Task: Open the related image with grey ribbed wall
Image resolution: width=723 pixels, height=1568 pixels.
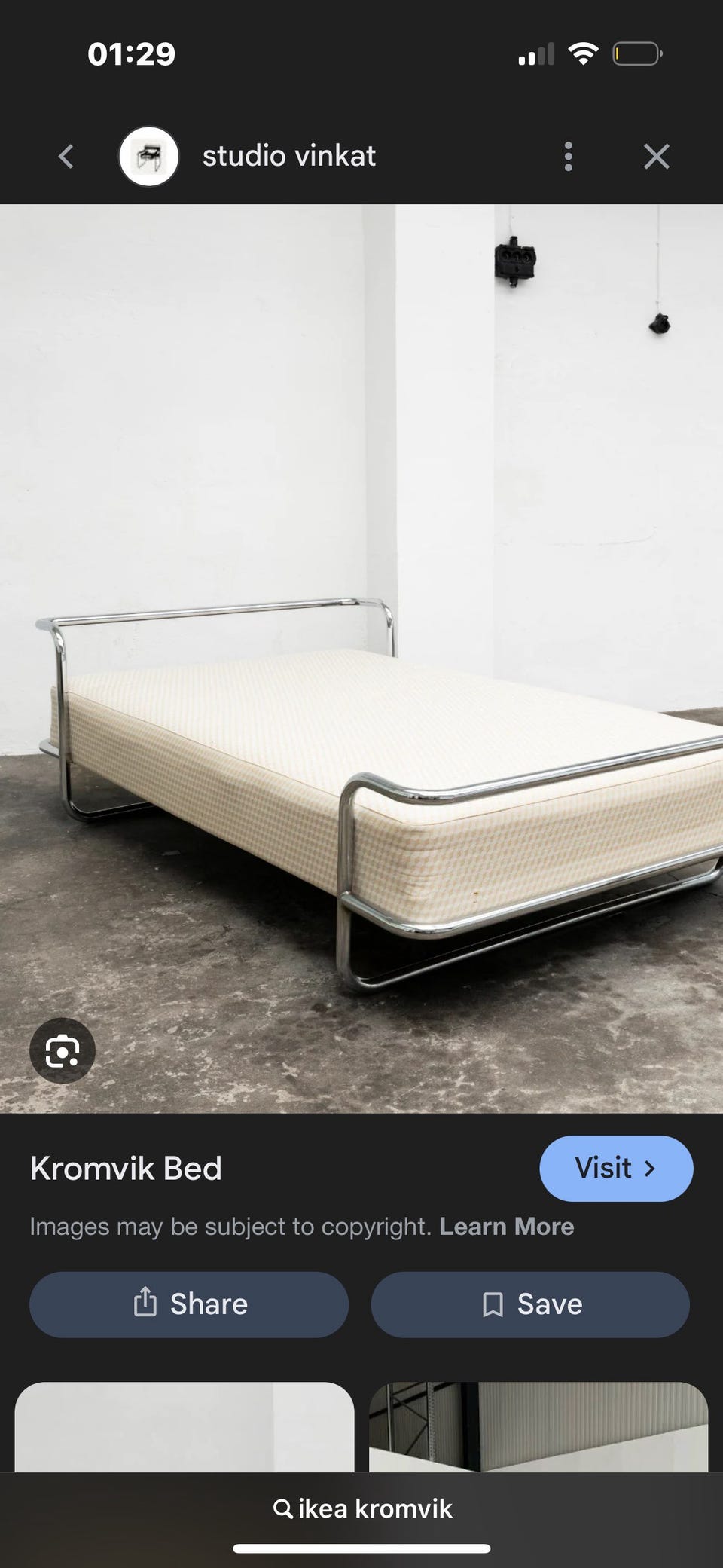Action: coord(538,1426)
